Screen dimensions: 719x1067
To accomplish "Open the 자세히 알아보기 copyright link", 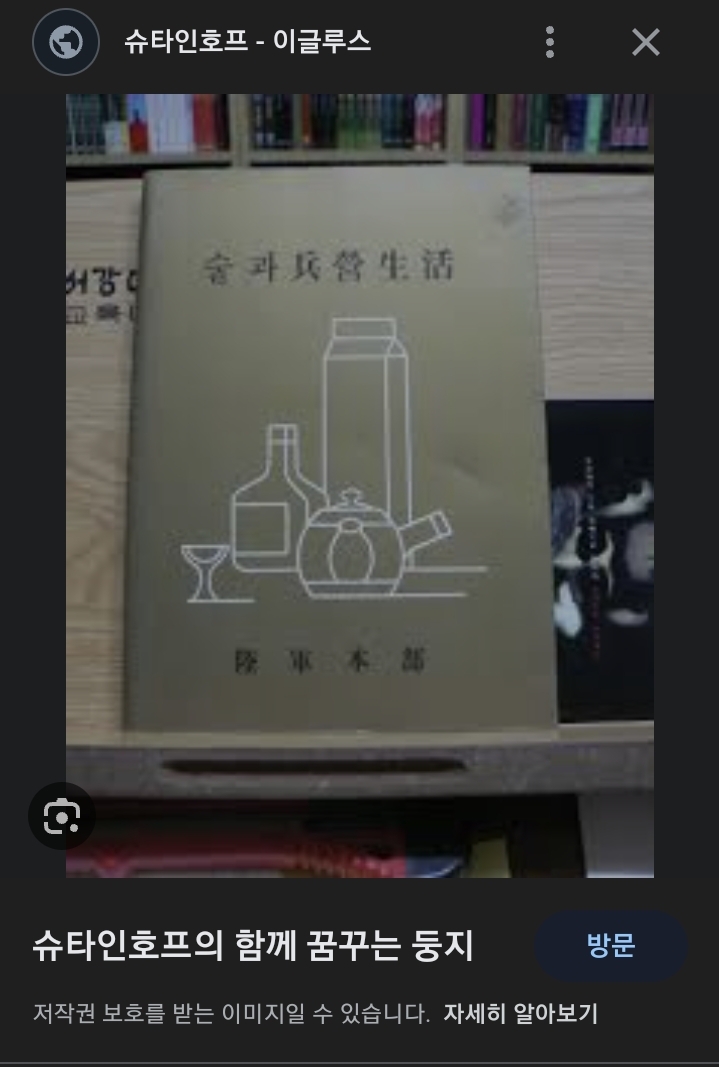I will pyautogui.click(x=520, y=1013).
